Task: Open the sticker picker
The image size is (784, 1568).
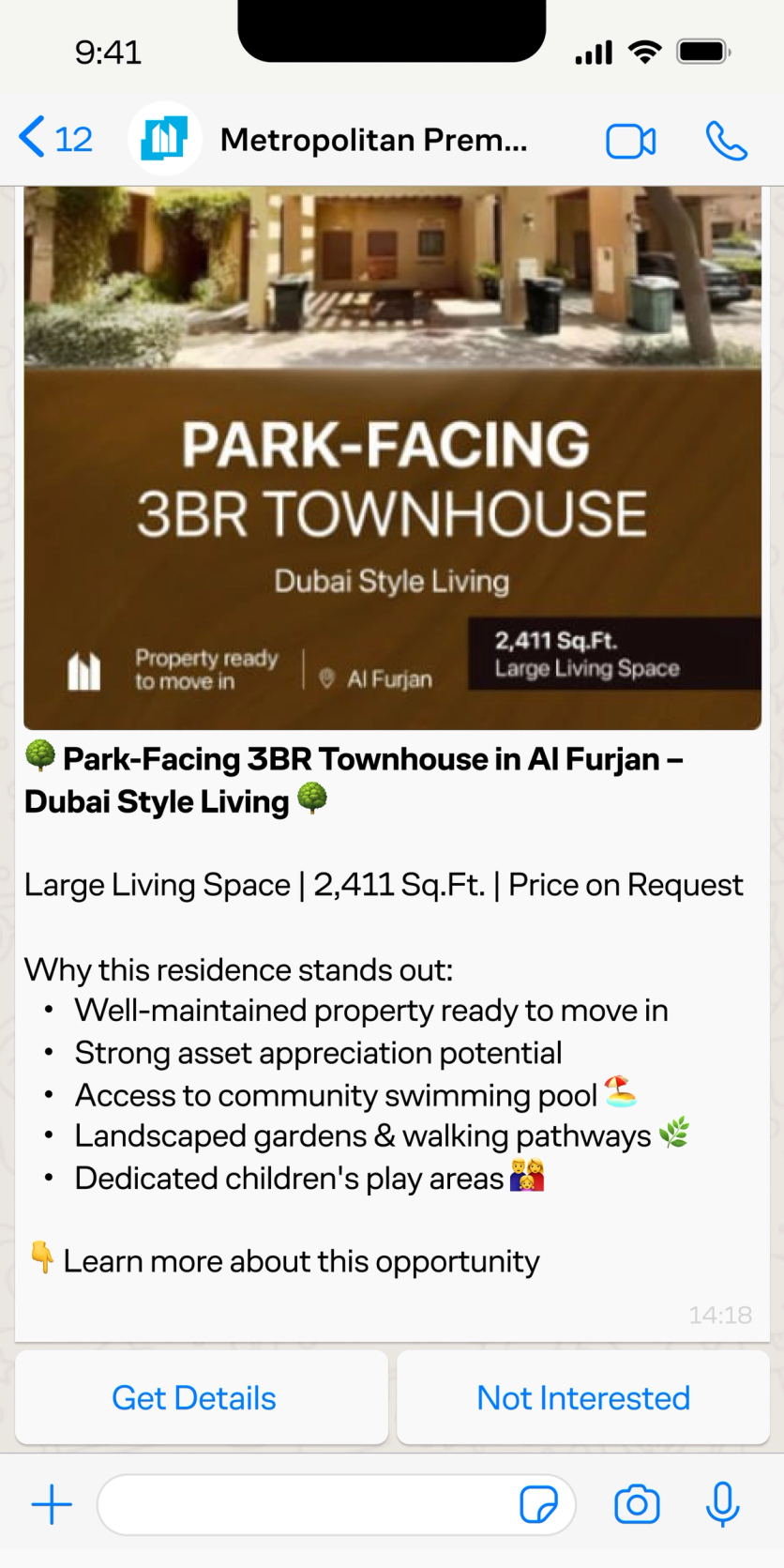Action: (x=538, y=1504)
